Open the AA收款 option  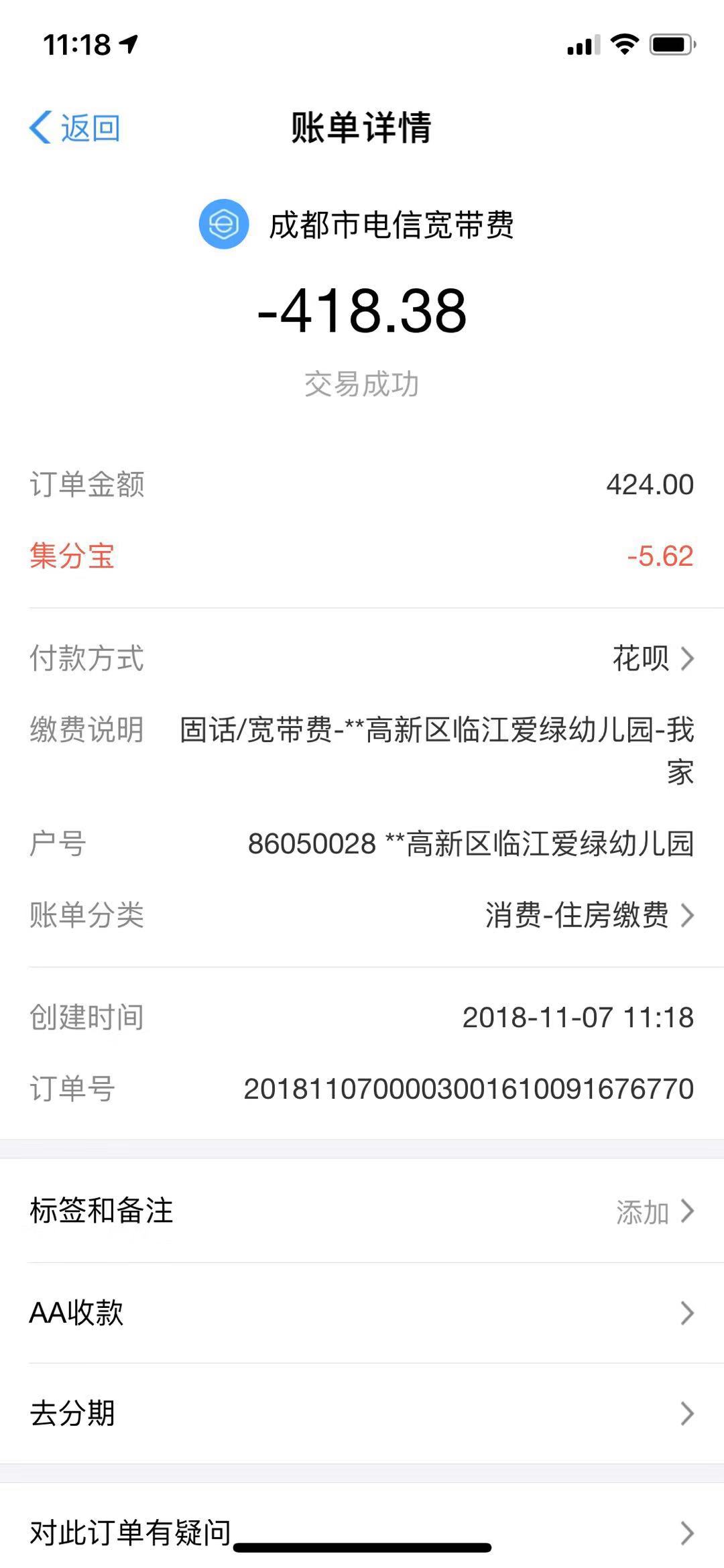(x=362, y=1313)
